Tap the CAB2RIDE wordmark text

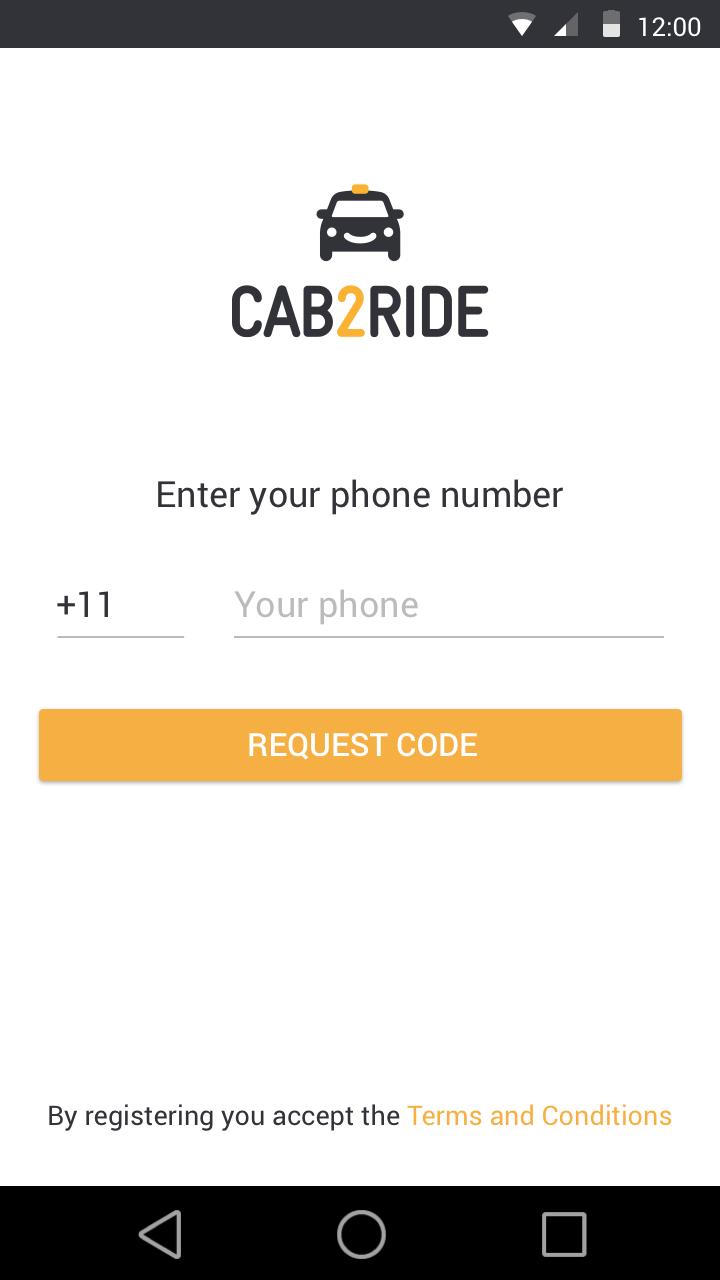click(360, 312)
